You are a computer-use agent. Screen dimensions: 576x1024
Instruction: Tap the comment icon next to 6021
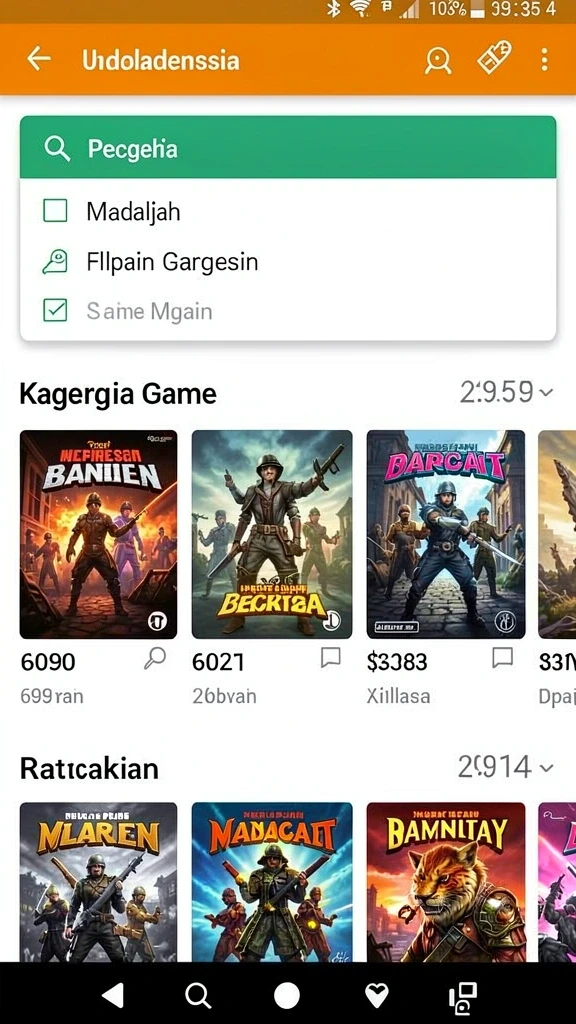tap(331, 658)
